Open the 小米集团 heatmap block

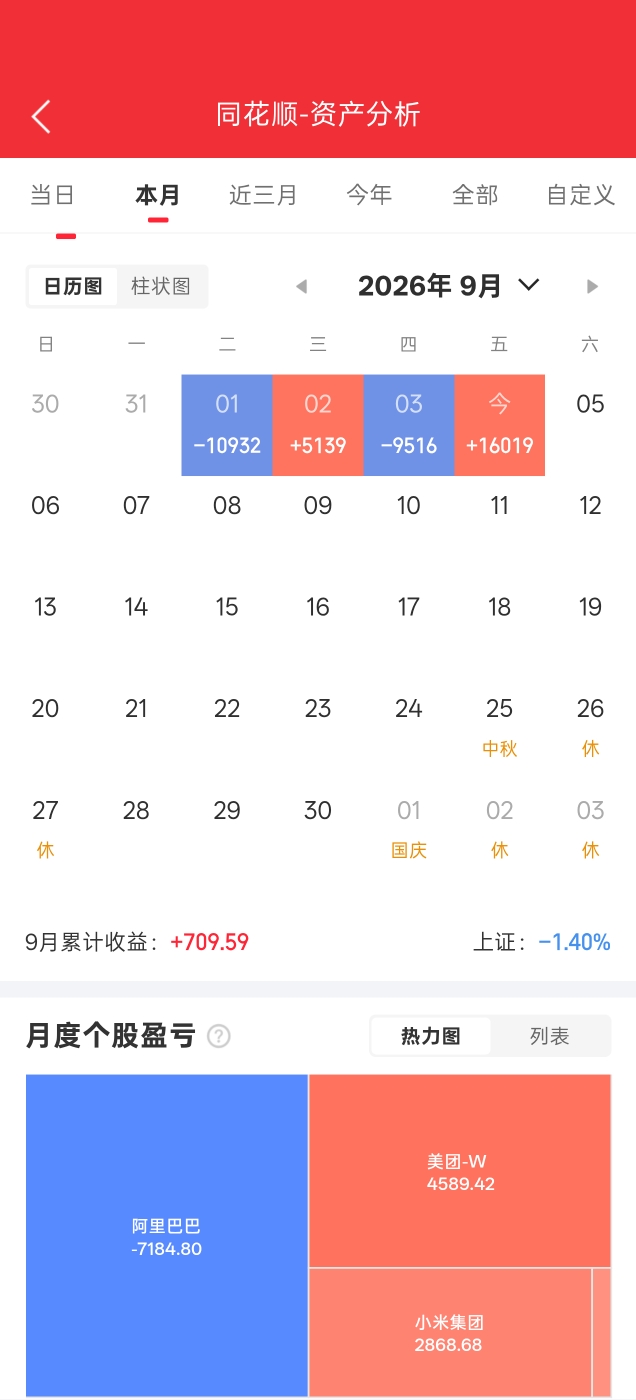(x=450, y=1333)
